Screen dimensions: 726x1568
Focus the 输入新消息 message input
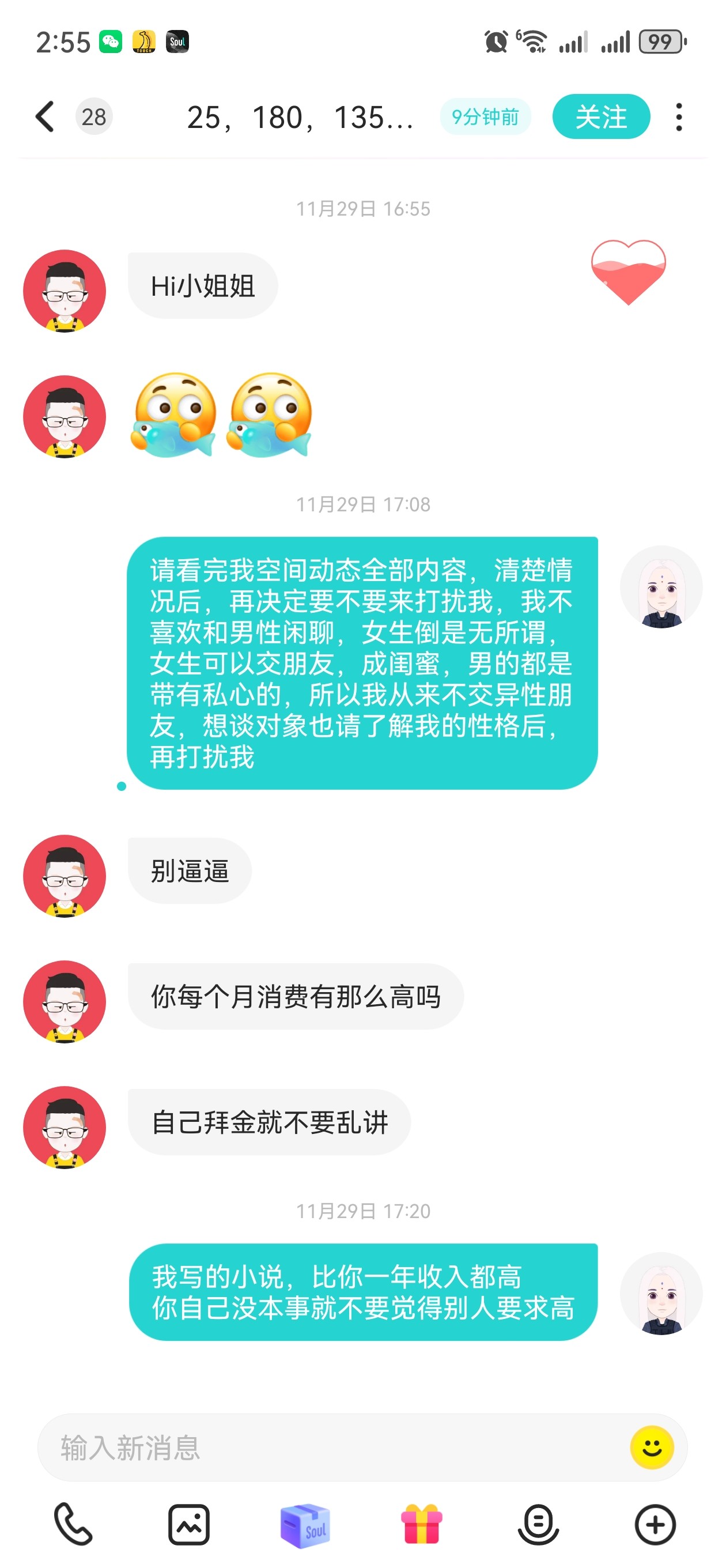(x=328, y=1448)
